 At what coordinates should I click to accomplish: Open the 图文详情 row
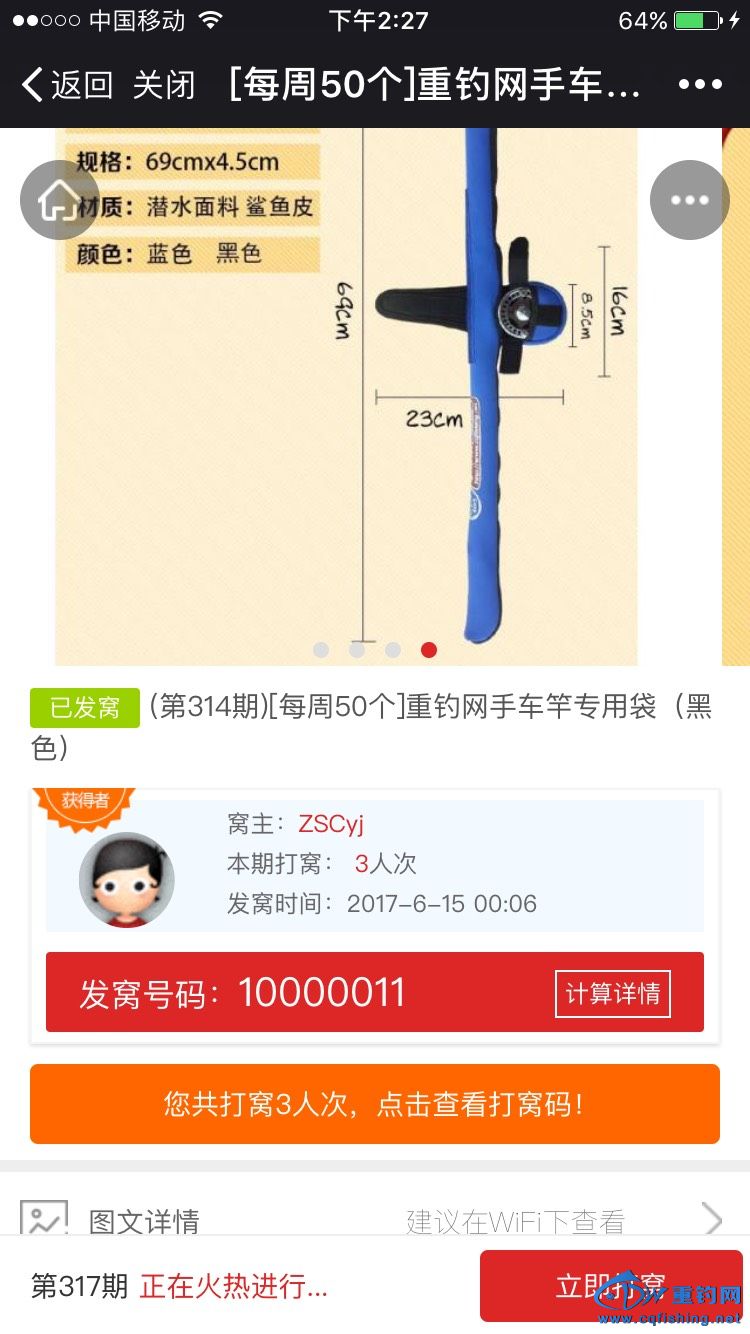click(375, 1220)
